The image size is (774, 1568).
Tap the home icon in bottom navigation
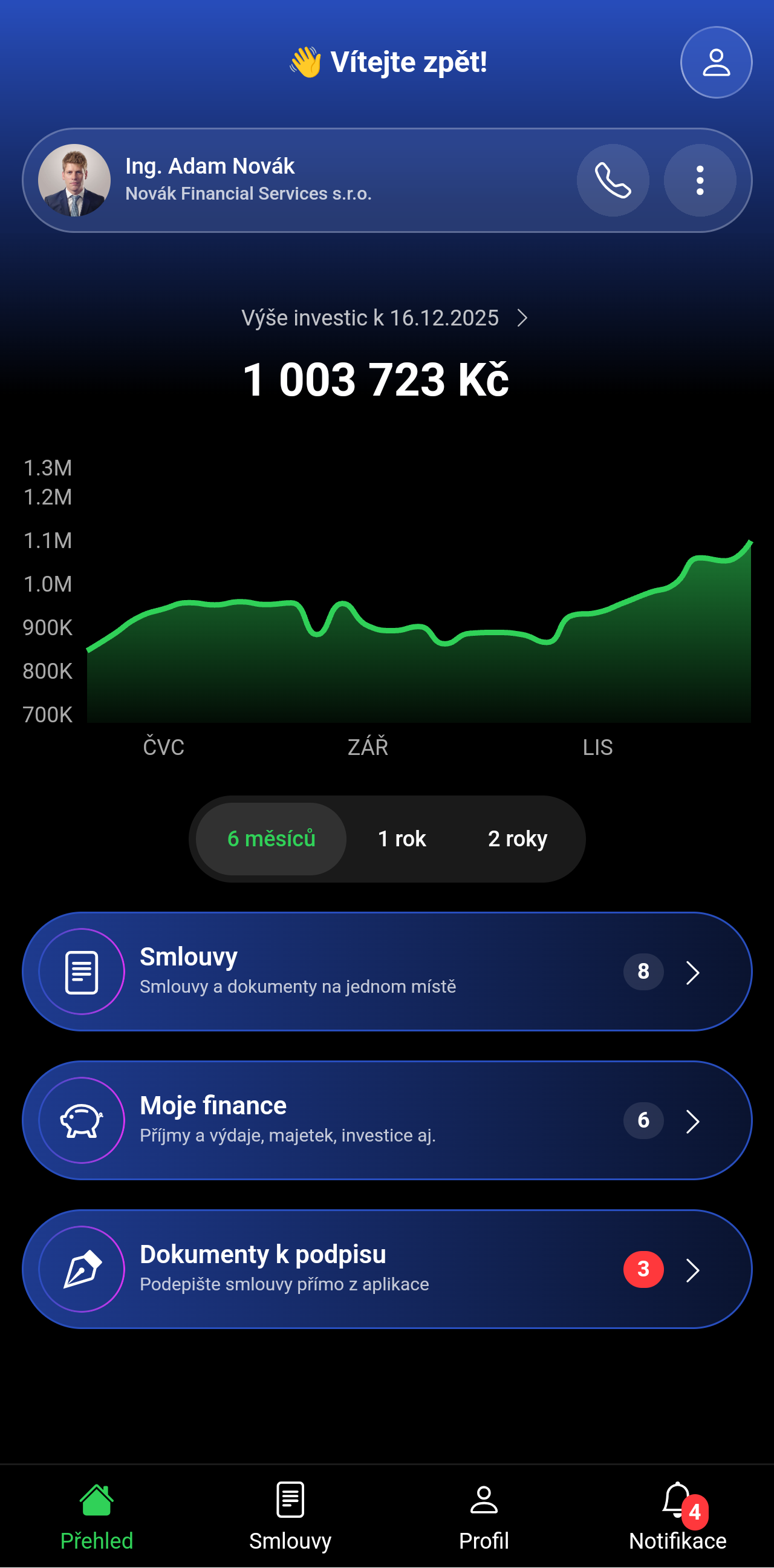(x=97, y=1499)
